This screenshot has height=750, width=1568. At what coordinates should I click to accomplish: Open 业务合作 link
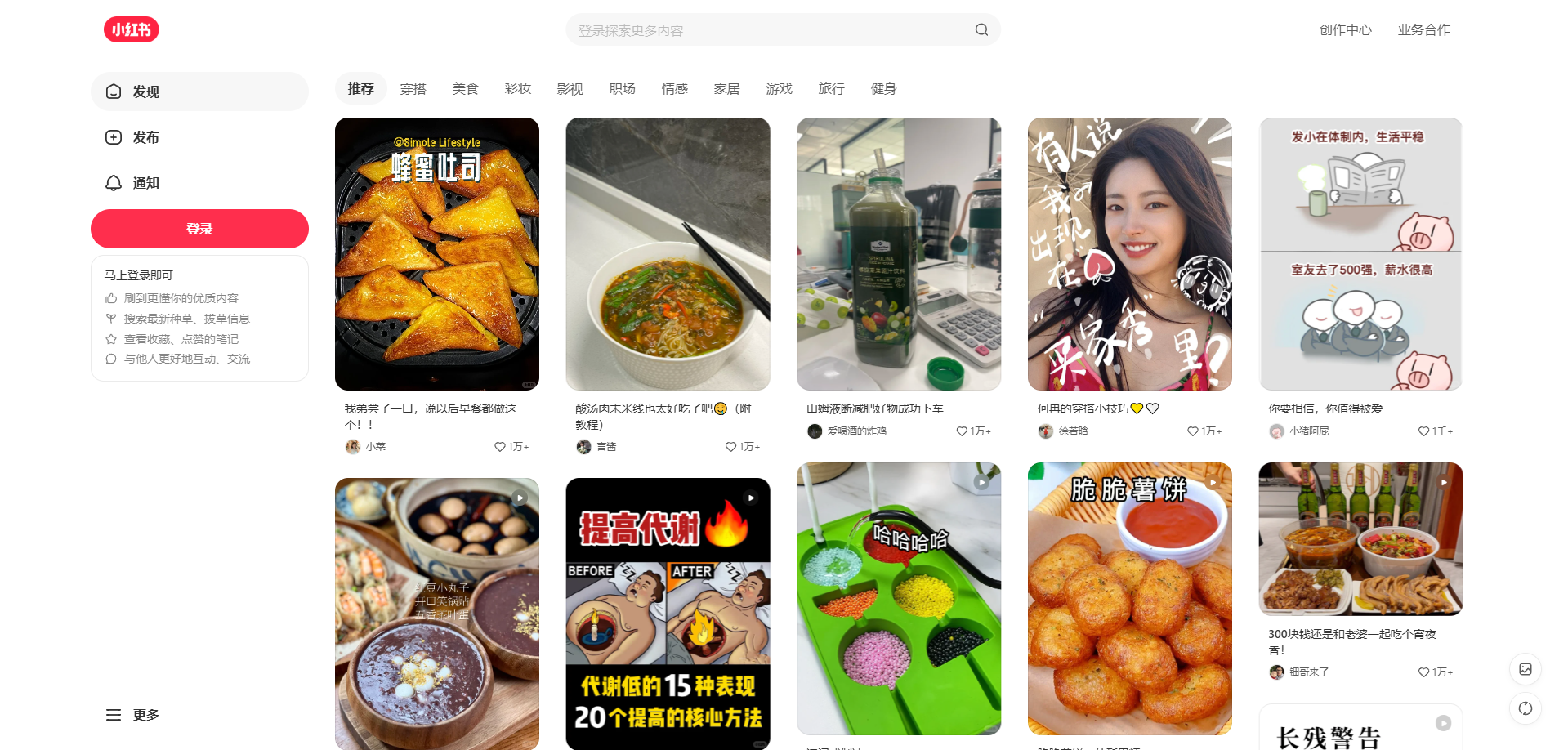(x=1423, y=30)
